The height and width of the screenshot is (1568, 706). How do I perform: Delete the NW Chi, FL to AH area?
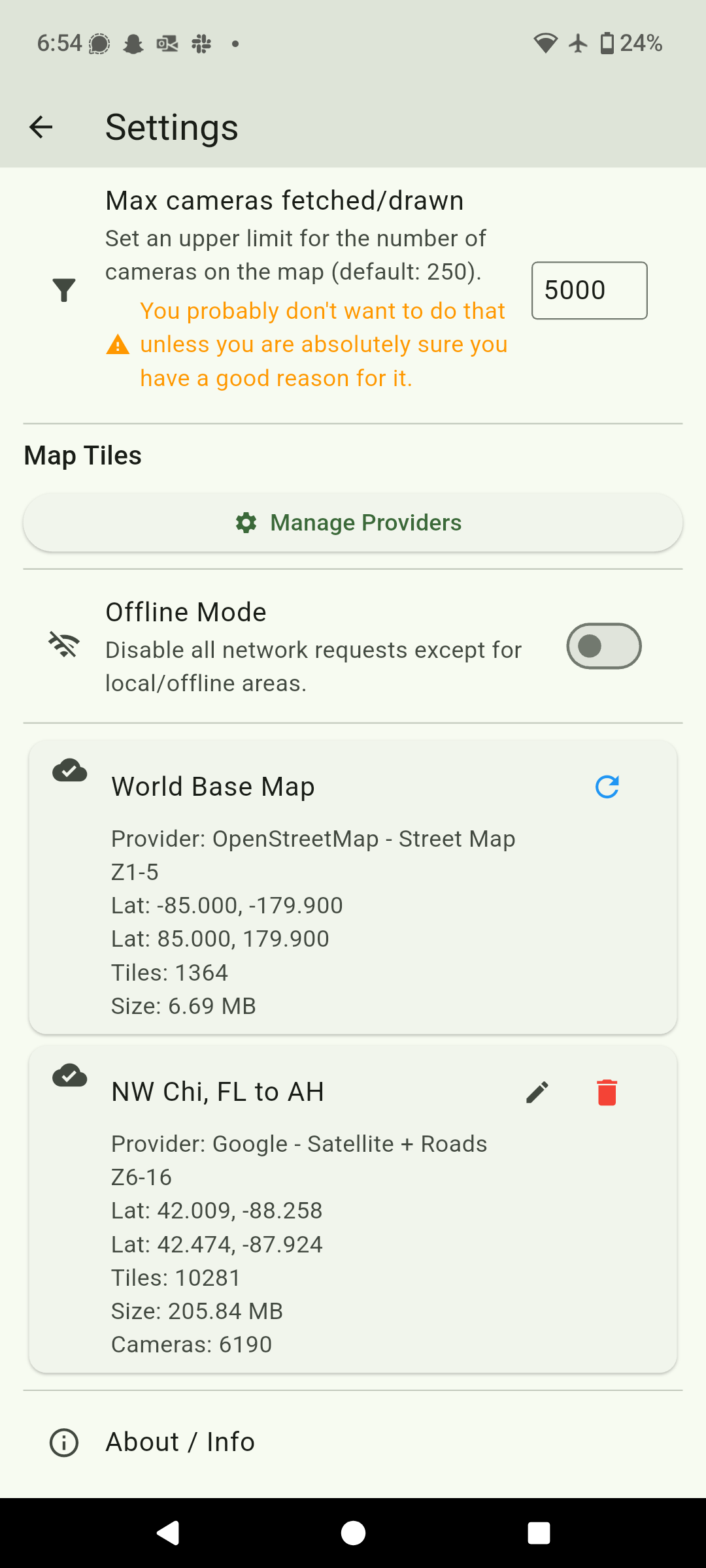[607, 1092]
